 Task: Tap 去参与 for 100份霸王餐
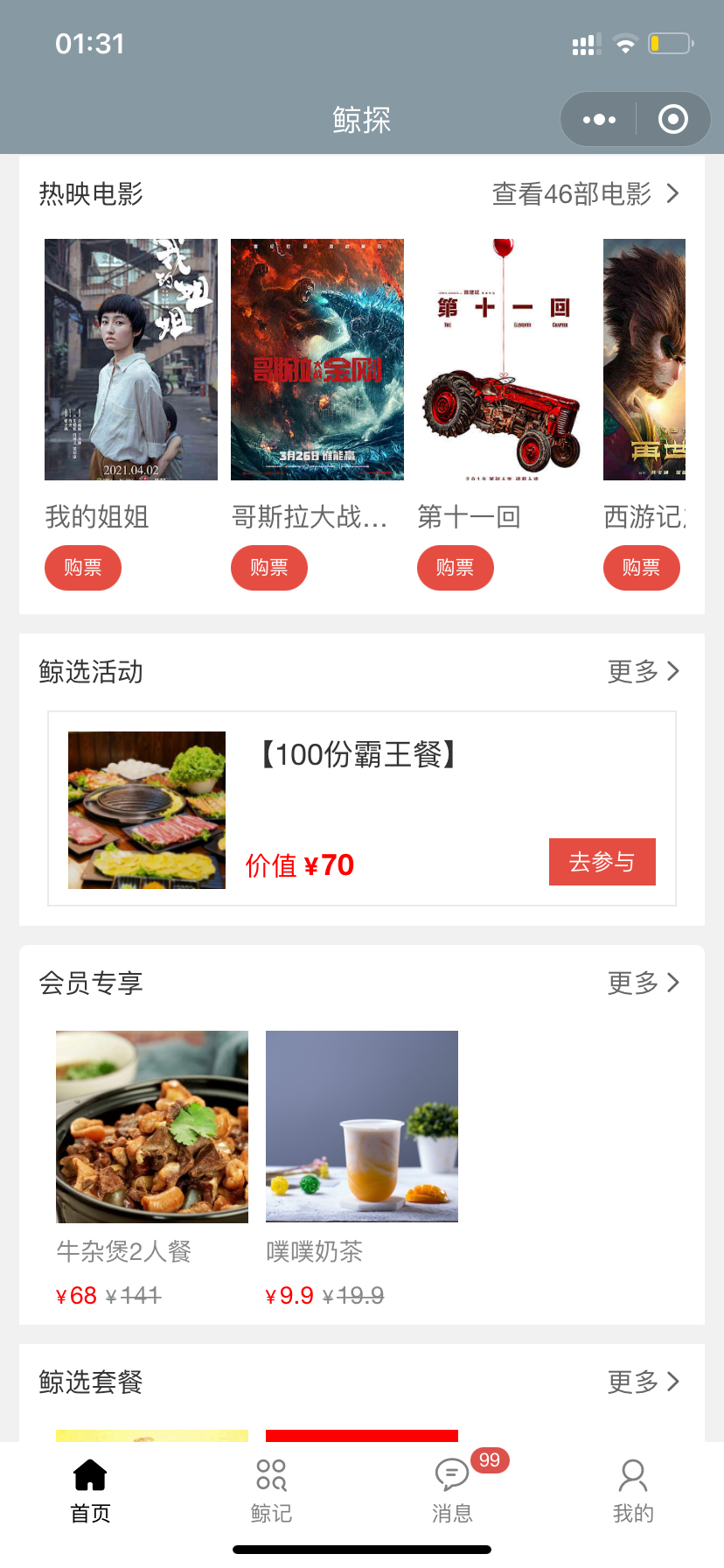(602, 862)
